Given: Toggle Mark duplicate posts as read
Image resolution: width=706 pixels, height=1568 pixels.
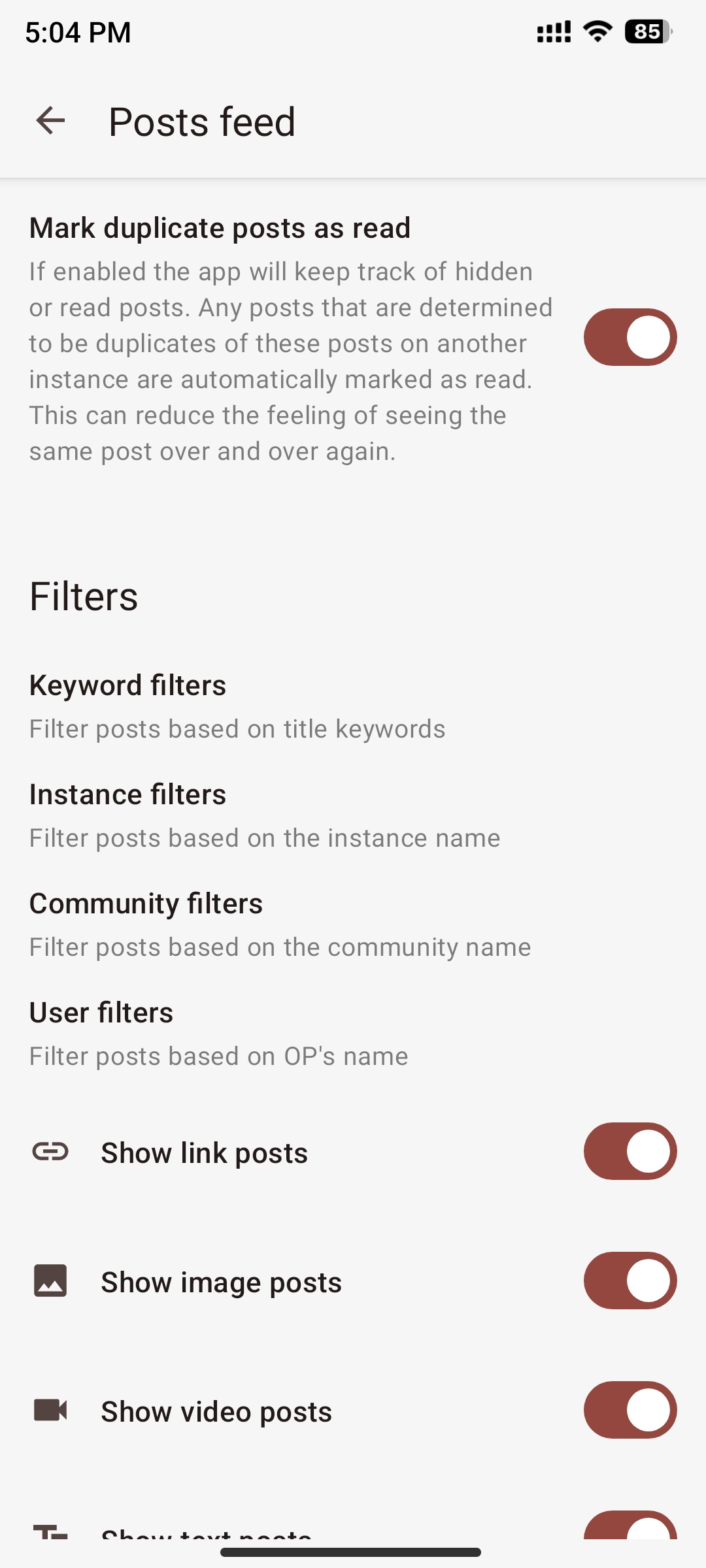Looking at the screenshot, I should tap(630, 337).
